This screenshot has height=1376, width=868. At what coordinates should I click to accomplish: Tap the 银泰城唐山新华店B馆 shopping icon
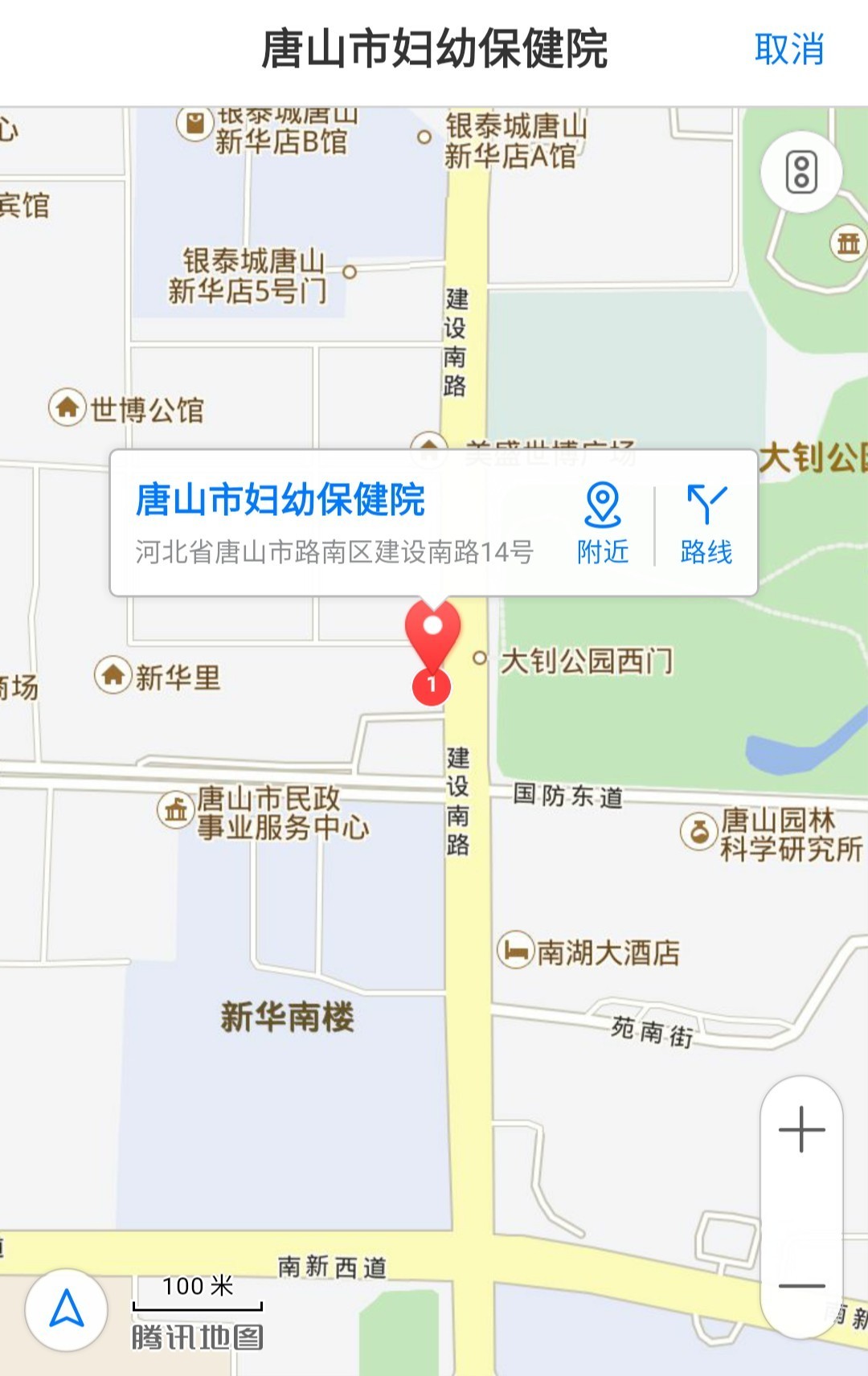tap(193, 121)
